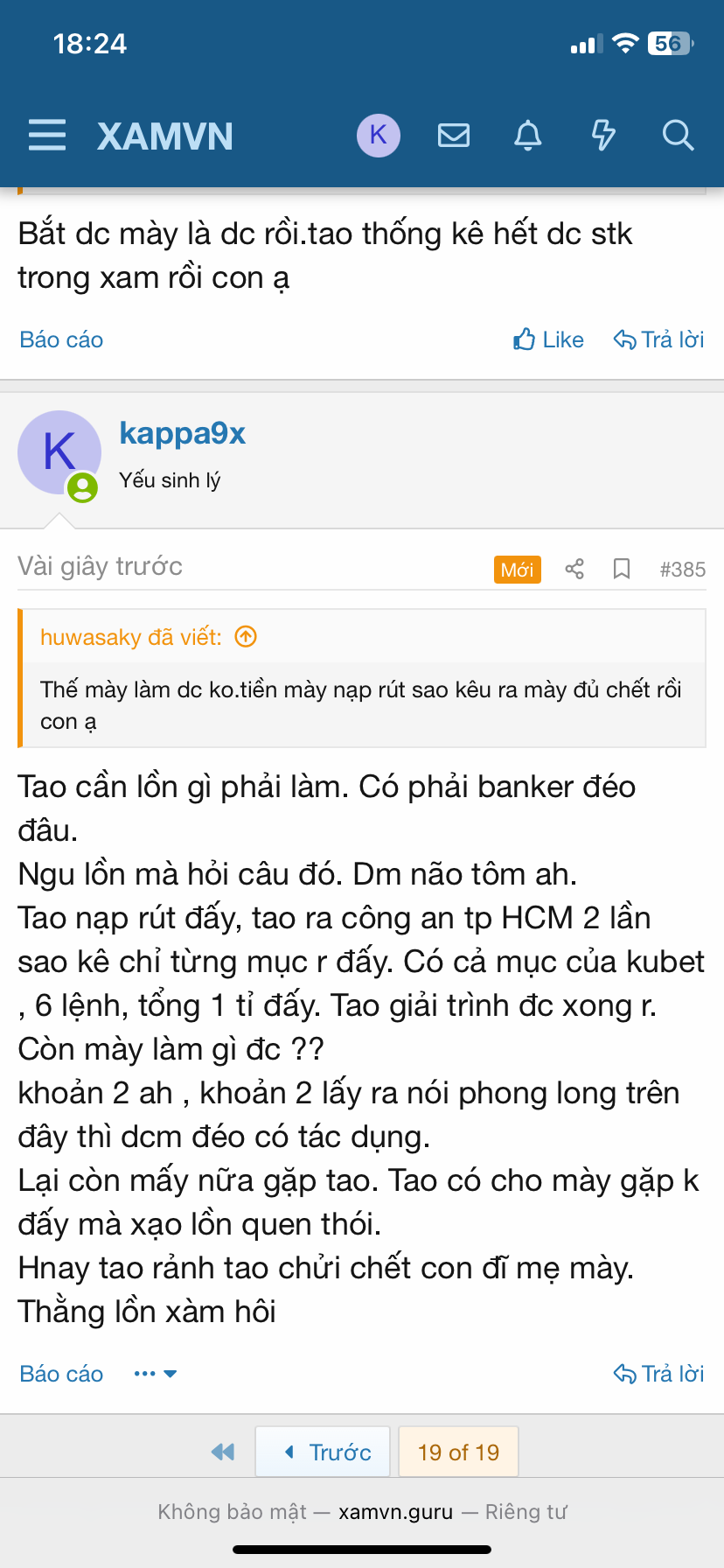Image resolution: width=724 pixels, height=1568 pixels.
Task: Share post #385
Action: tap(574, 570)
